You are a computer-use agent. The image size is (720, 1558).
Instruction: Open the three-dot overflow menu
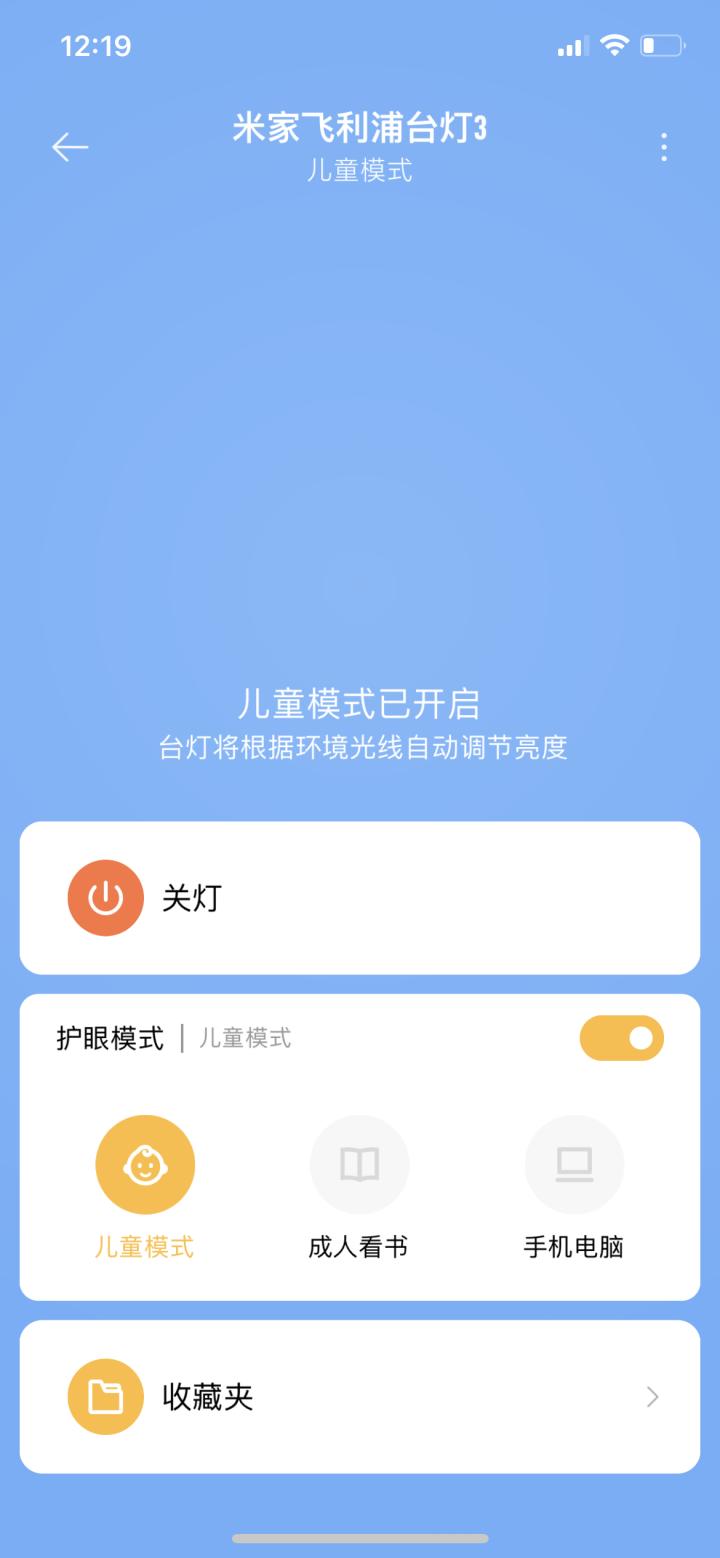[x=663, y=147]
